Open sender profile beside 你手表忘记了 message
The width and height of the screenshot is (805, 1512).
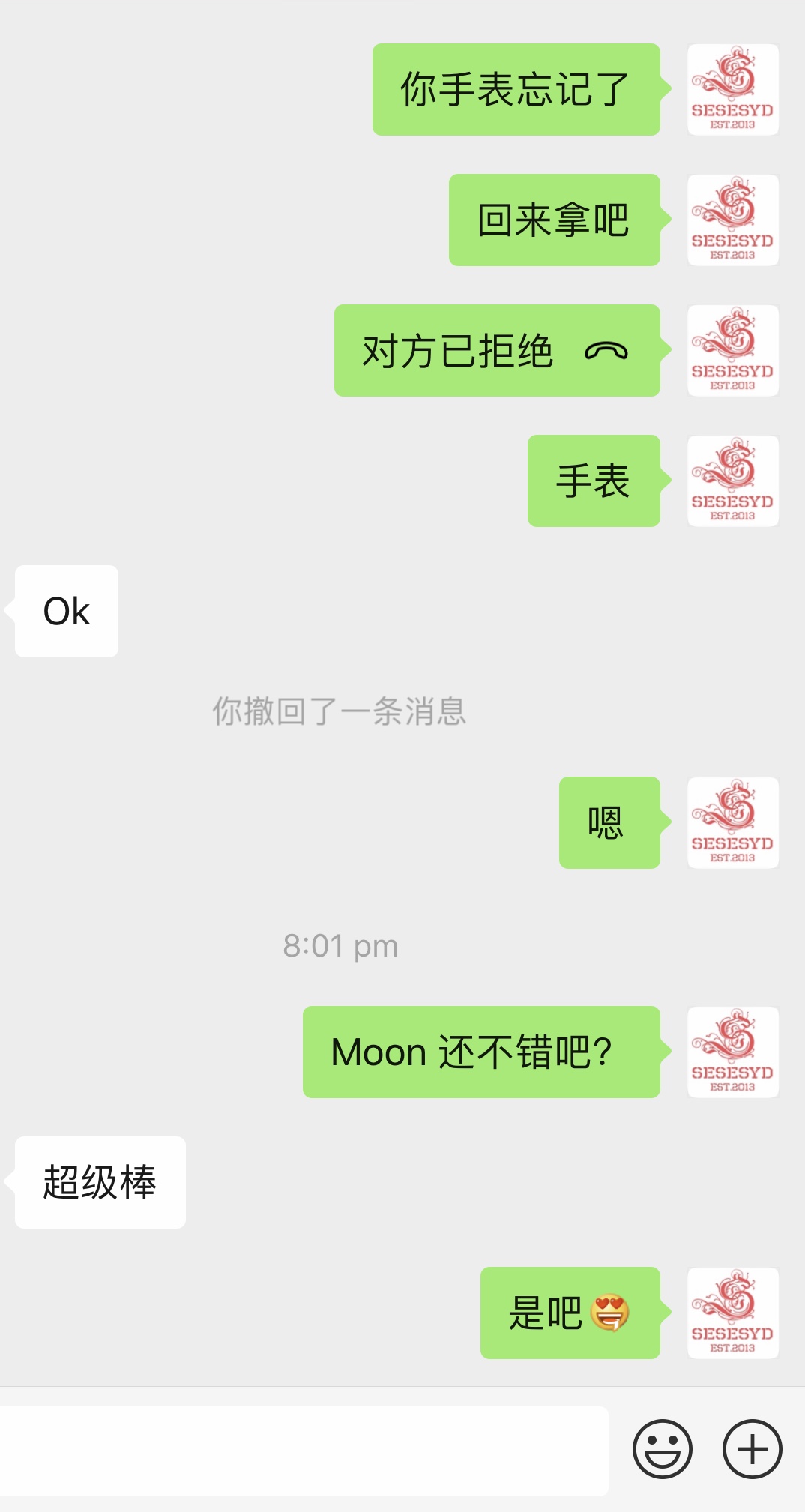click(732, 90)
